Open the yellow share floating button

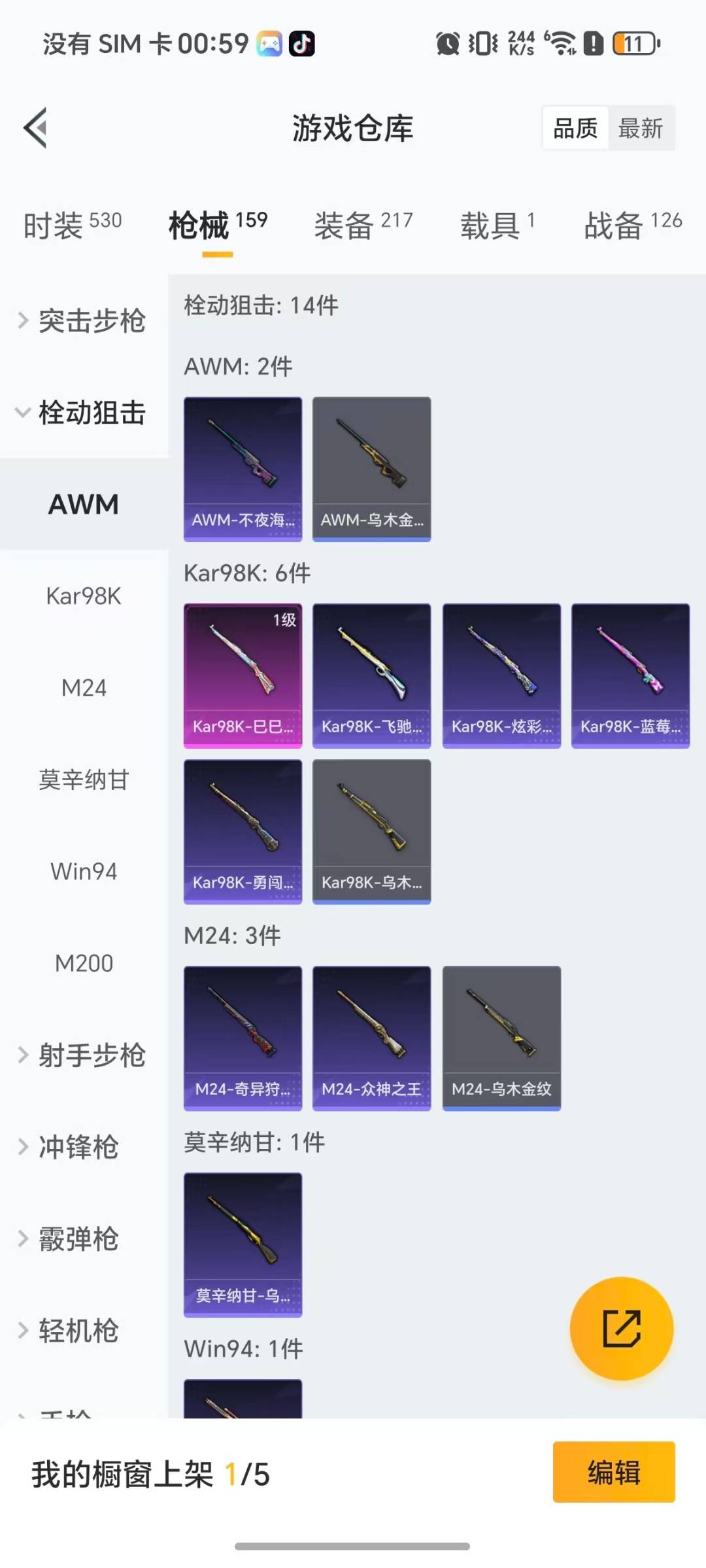pos(622,1327)
